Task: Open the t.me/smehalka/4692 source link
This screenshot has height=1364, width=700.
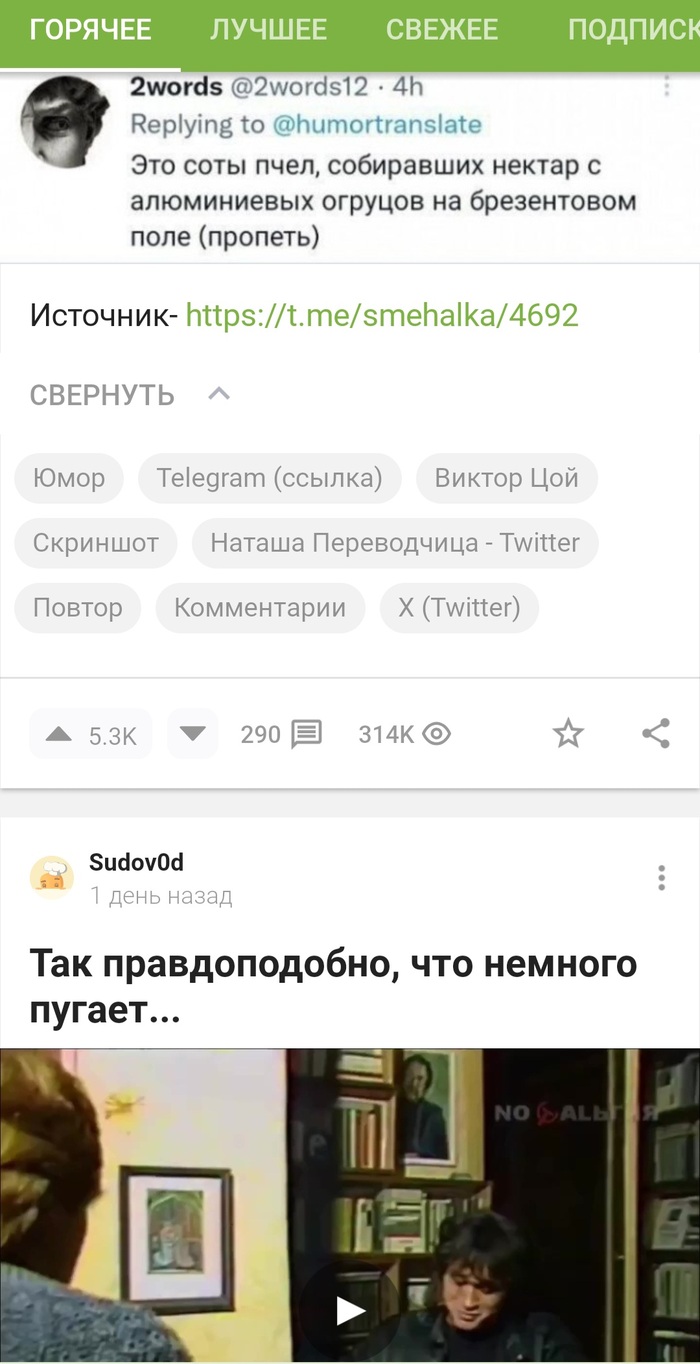Action: point(382,316)
